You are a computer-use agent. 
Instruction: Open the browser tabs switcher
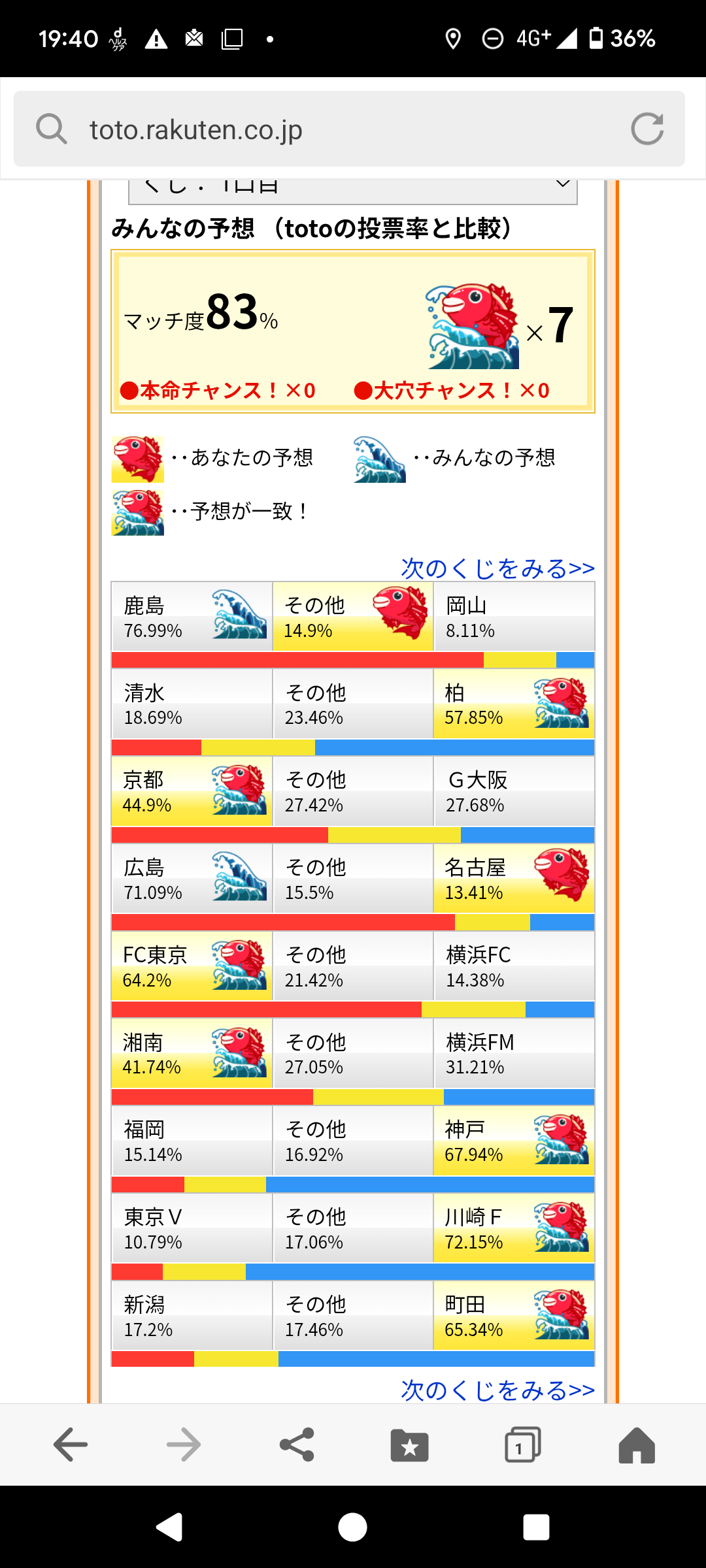pyautogui.click(x=523, y=1445)
